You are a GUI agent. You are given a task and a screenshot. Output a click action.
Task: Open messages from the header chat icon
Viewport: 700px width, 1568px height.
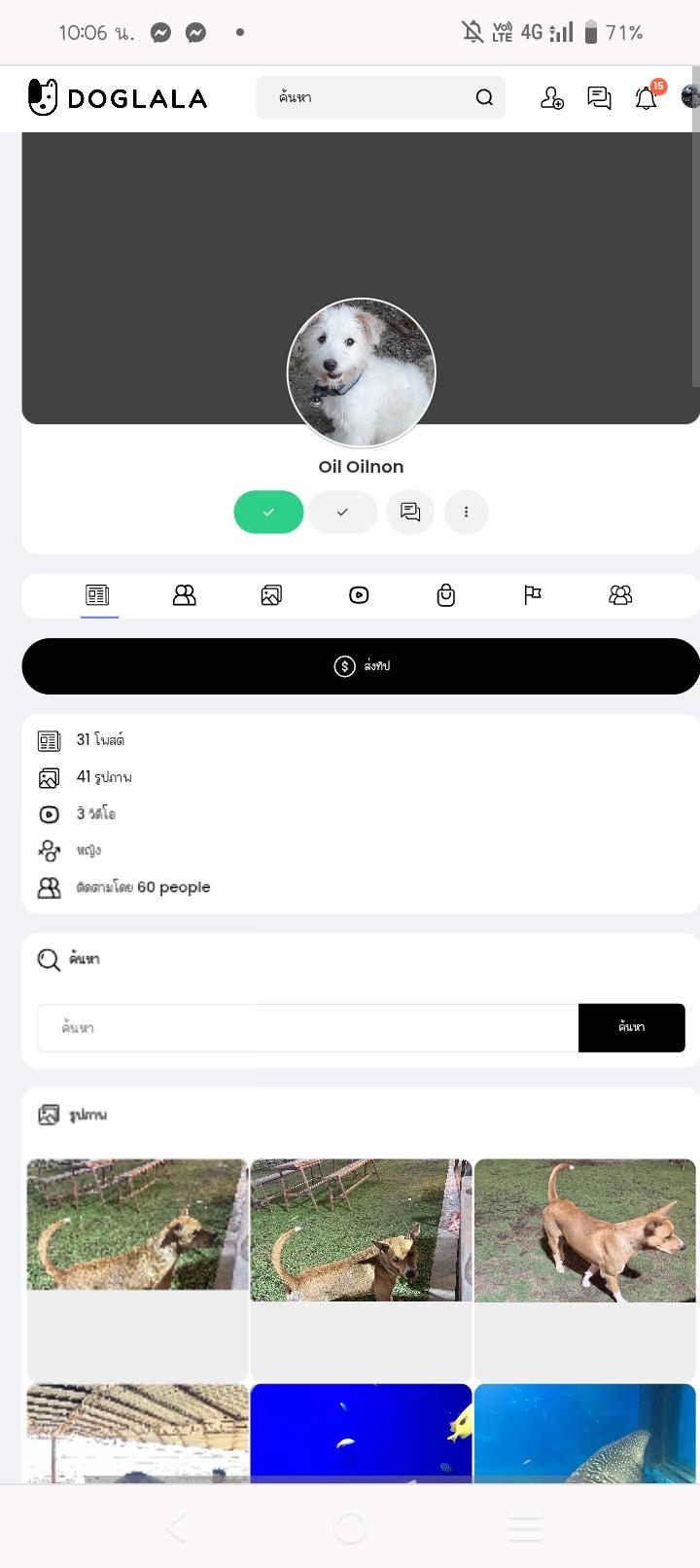click(599, 97)
